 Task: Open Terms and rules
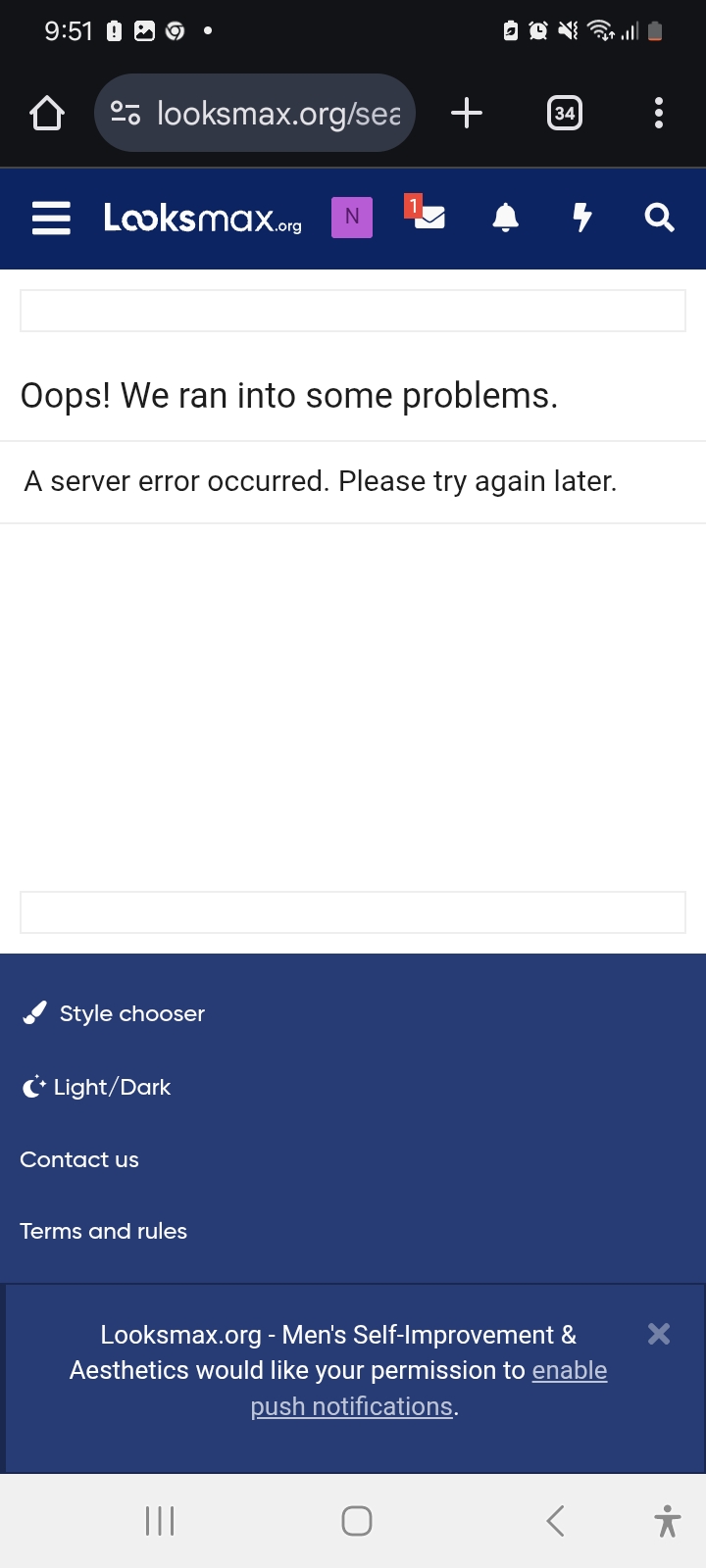(103, 1231)
